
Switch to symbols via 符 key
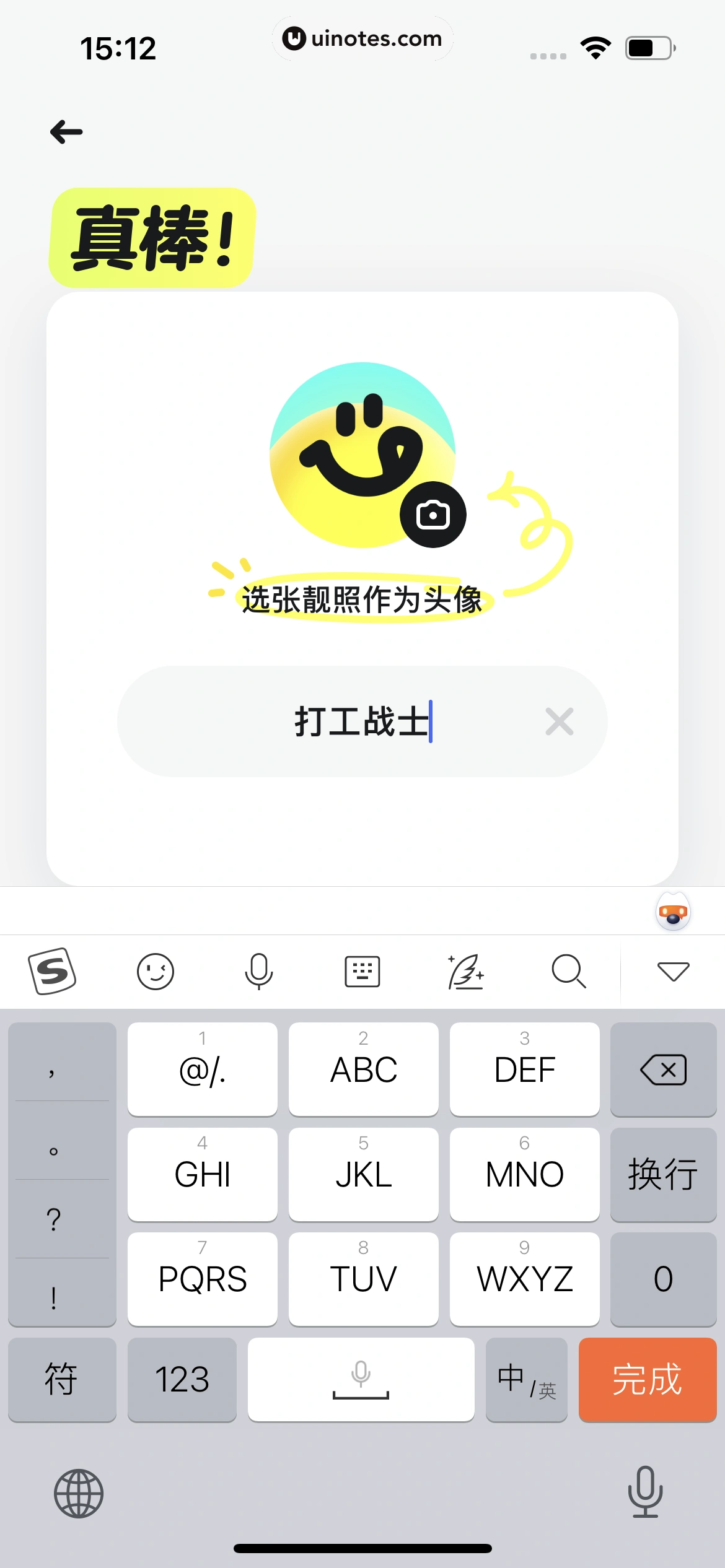click(62, 1380)
